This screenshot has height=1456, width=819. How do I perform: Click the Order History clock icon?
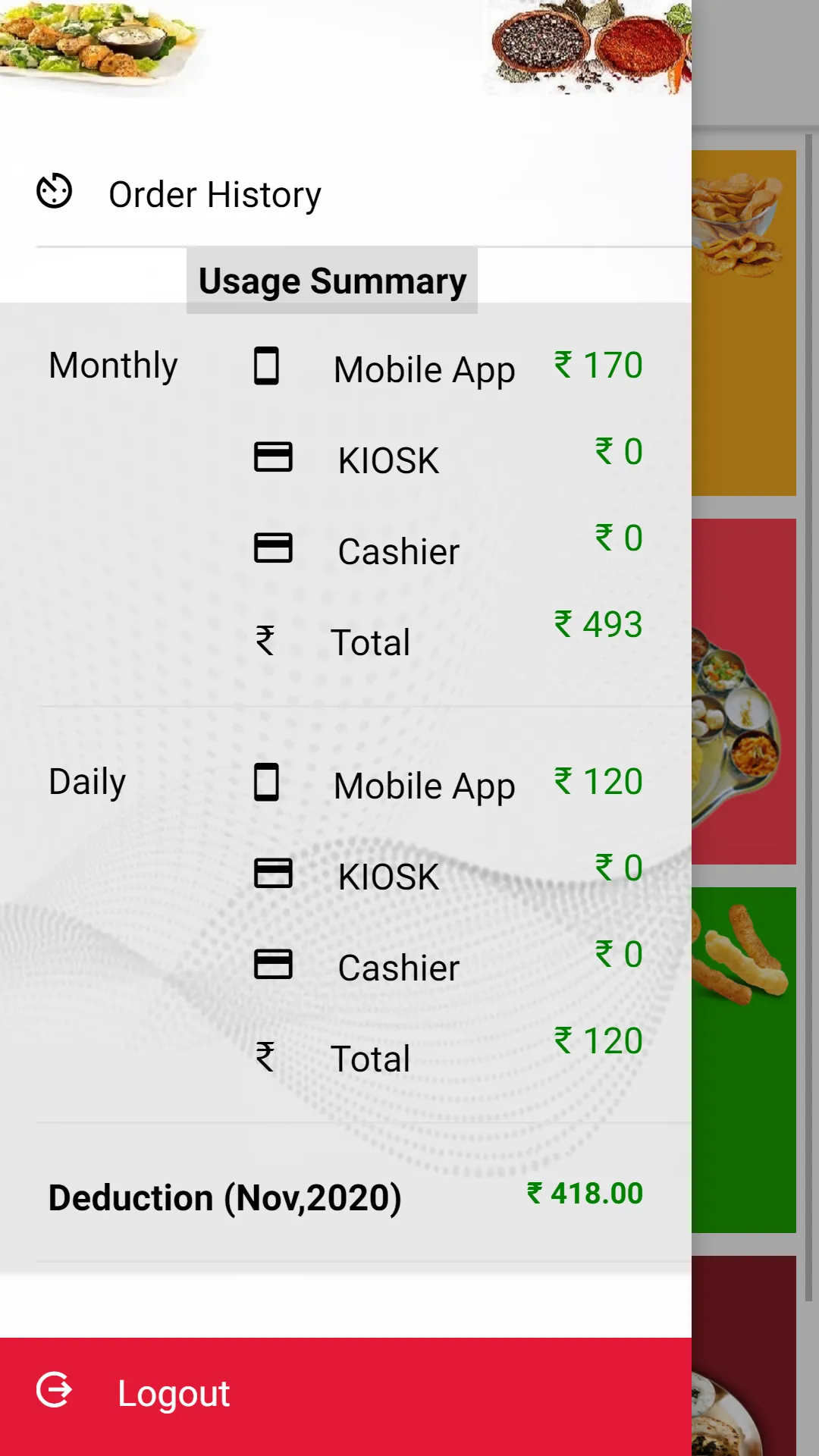53,192
